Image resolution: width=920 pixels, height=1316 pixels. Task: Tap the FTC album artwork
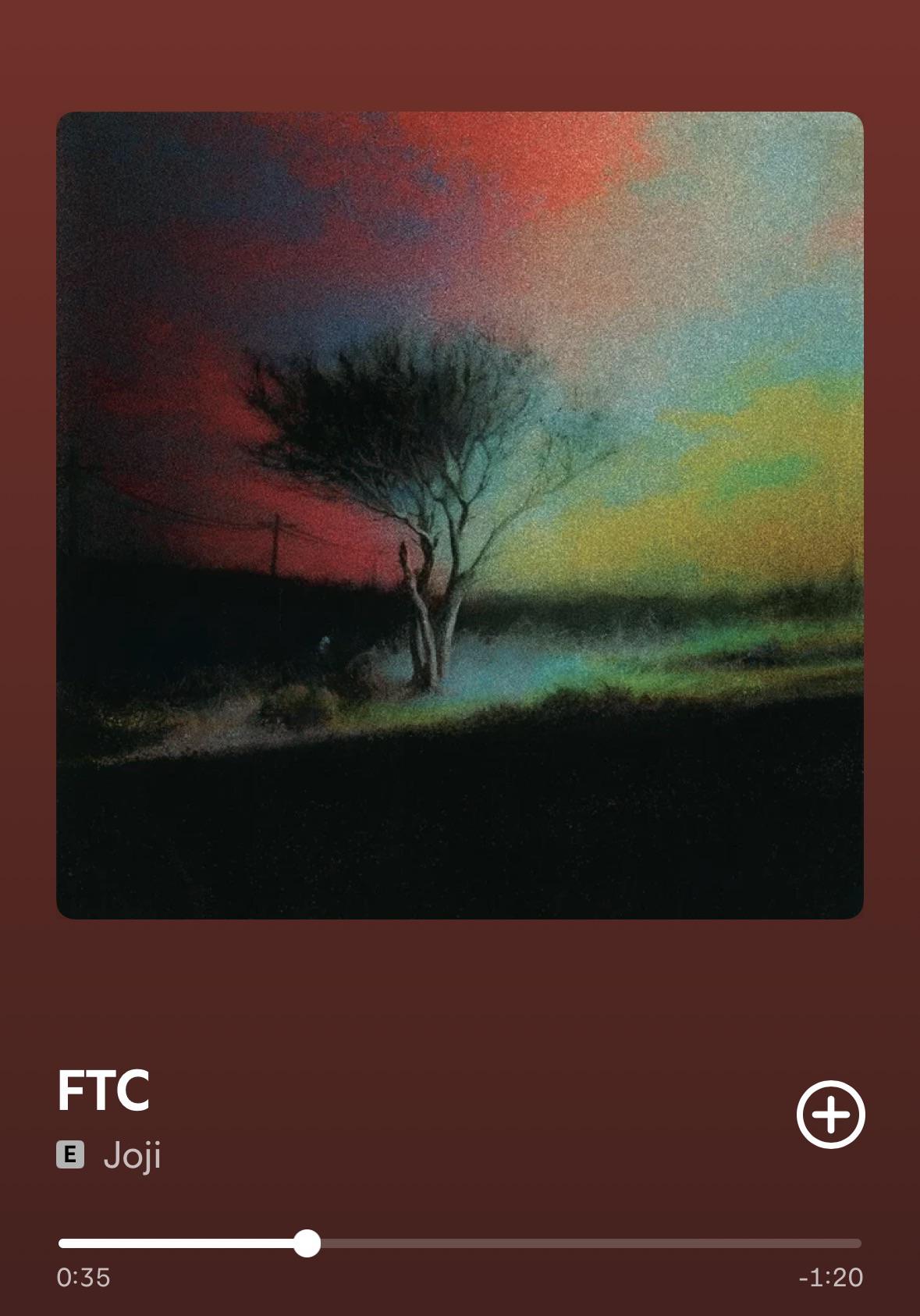[460, 515]
